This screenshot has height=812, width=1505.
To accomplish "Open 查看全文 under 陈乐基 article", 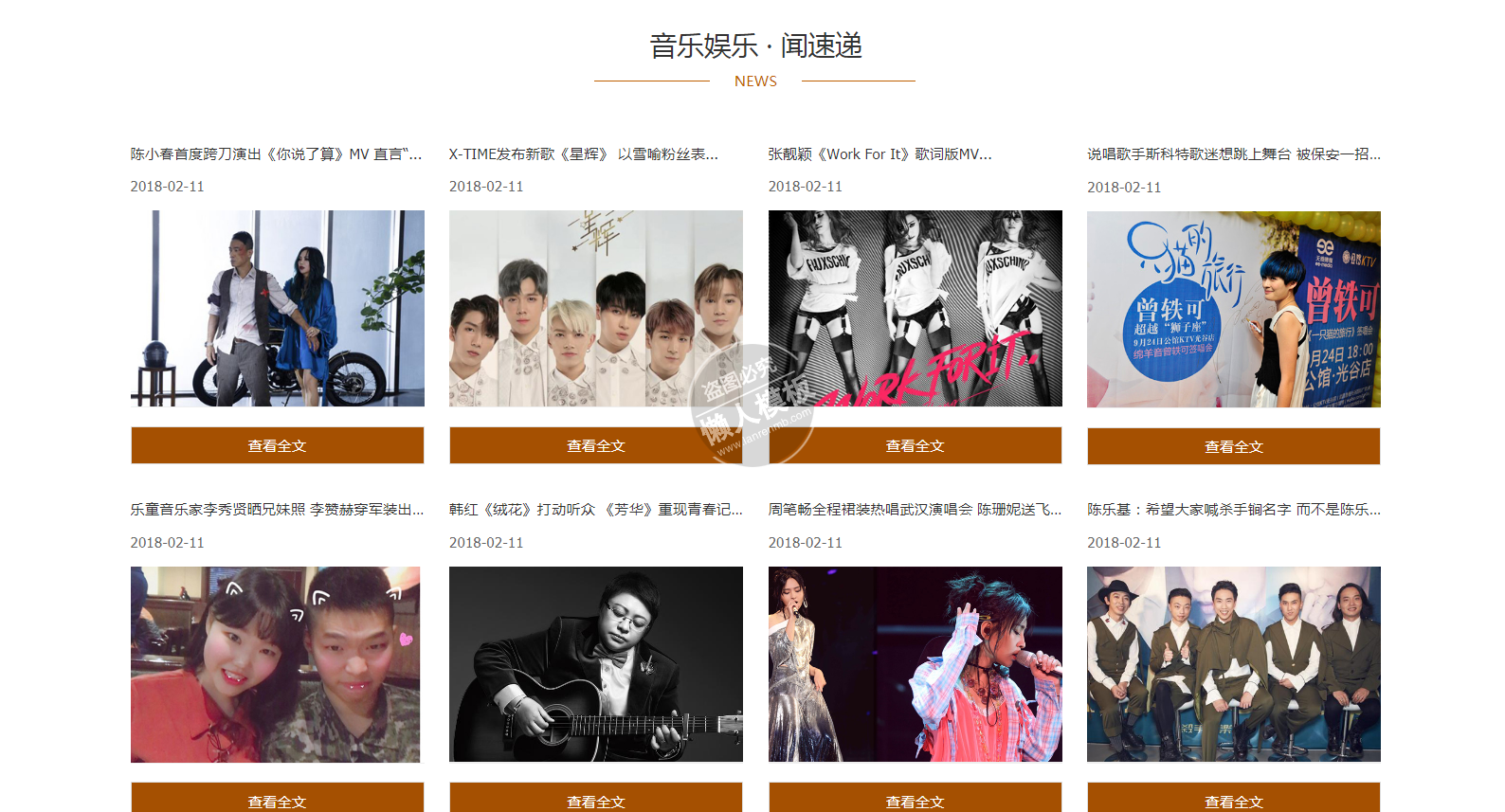I will click(x=1233, y=801).
